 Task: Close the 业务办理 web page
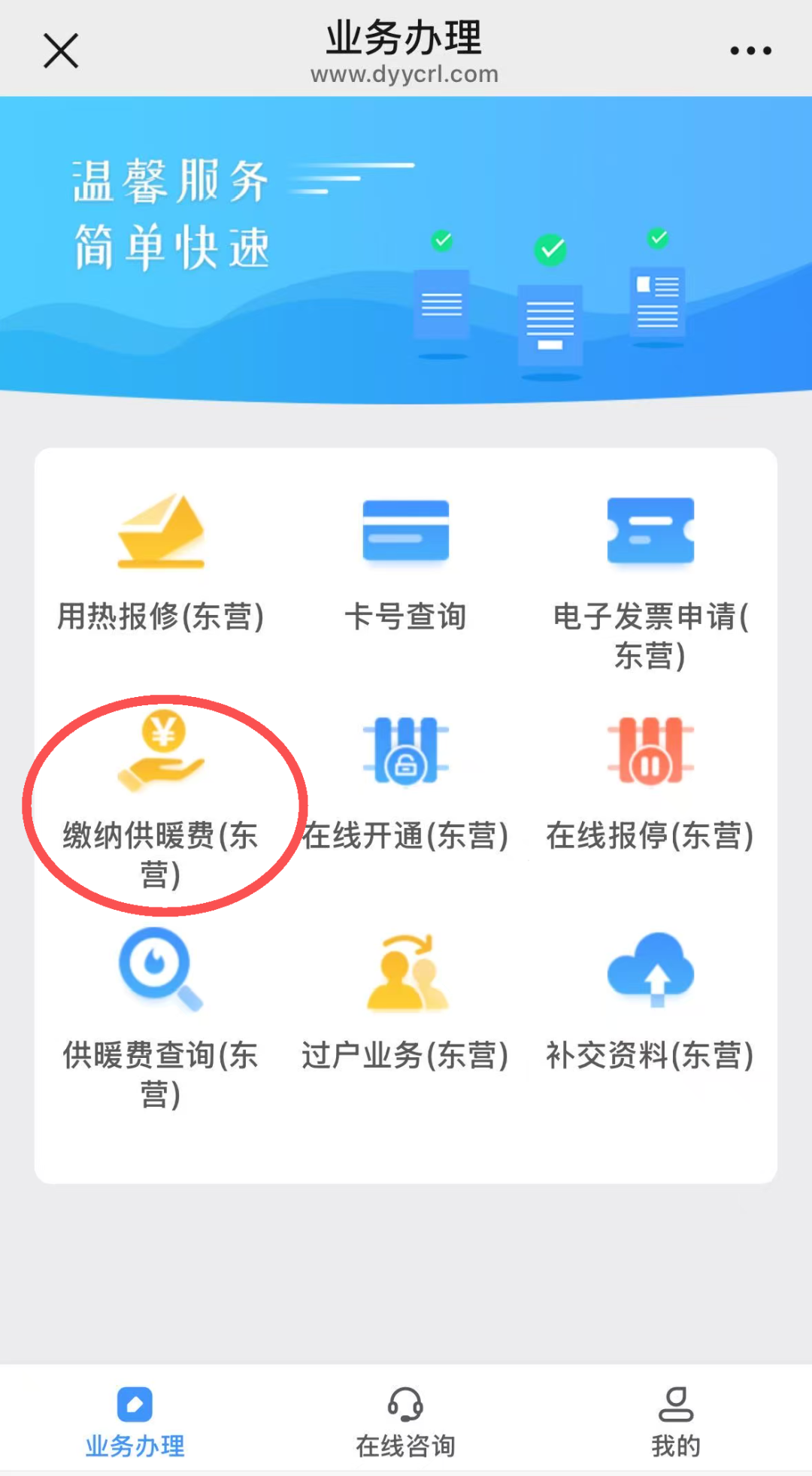(x=61, y=51)
